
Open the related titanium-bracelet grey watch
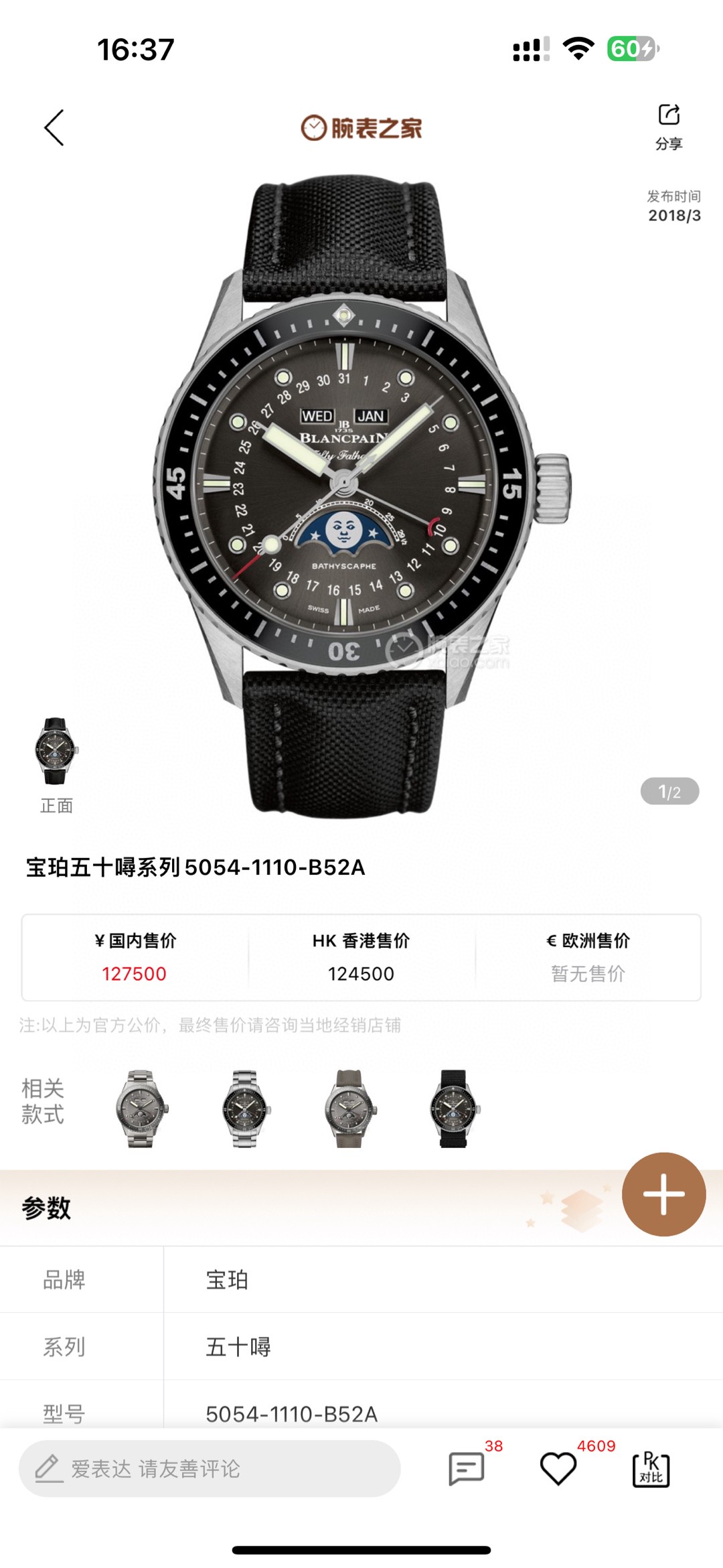141,1108
